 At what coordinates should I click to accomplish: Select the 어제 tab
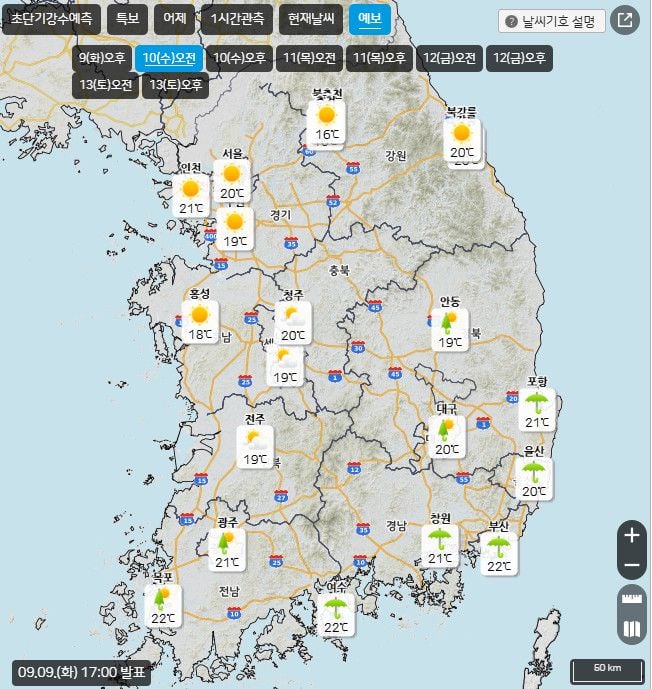pos(174,20)
